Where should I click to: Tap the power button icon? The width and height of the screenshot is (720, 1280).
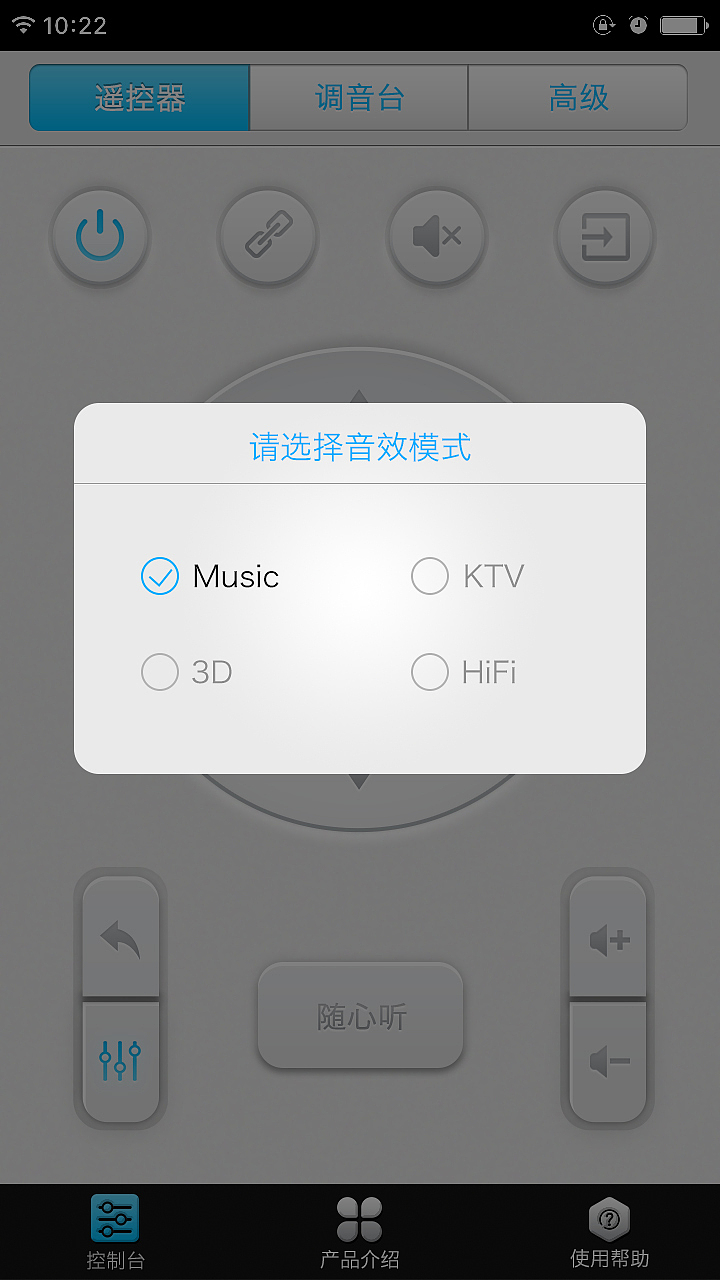coord(100,237)
